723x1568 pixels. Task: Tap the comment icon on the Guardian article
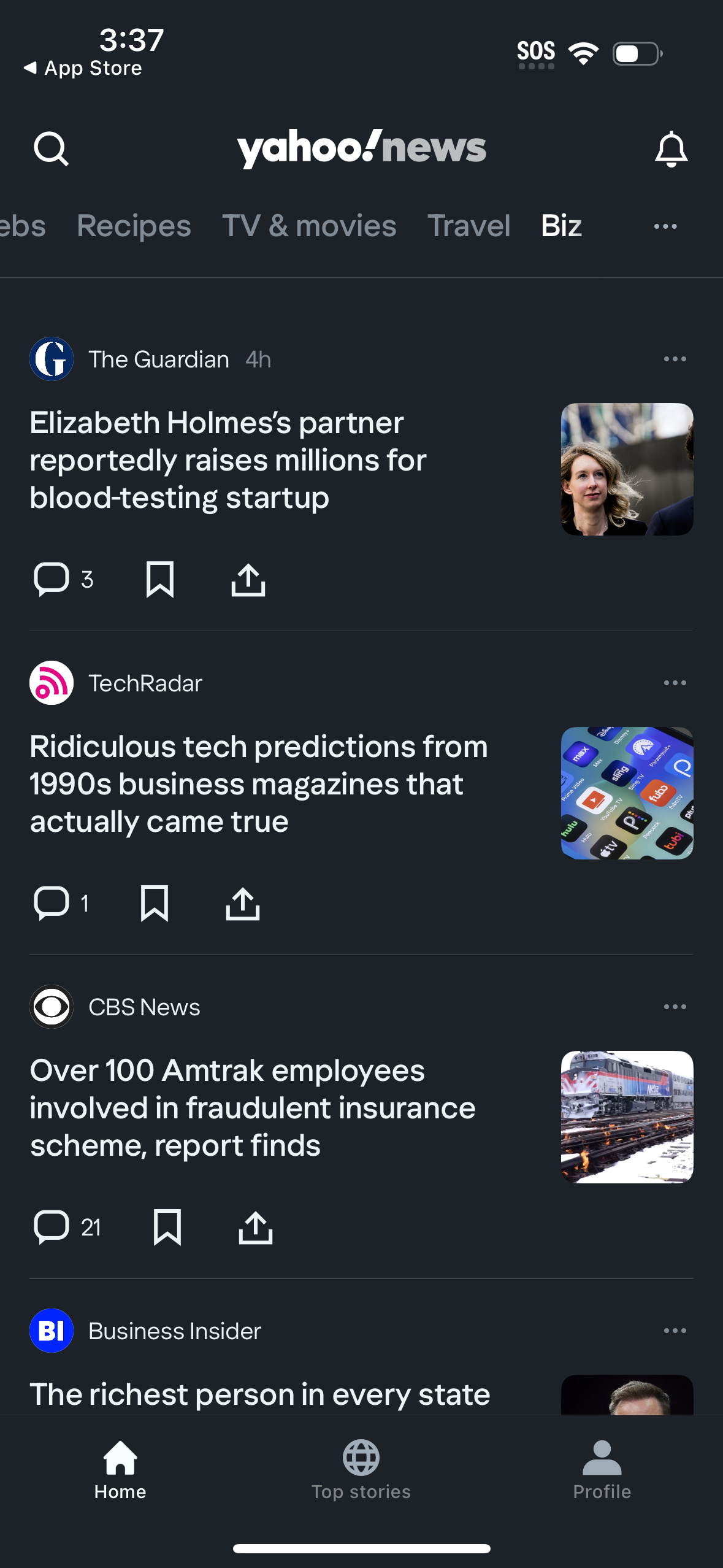click(53, 577)
